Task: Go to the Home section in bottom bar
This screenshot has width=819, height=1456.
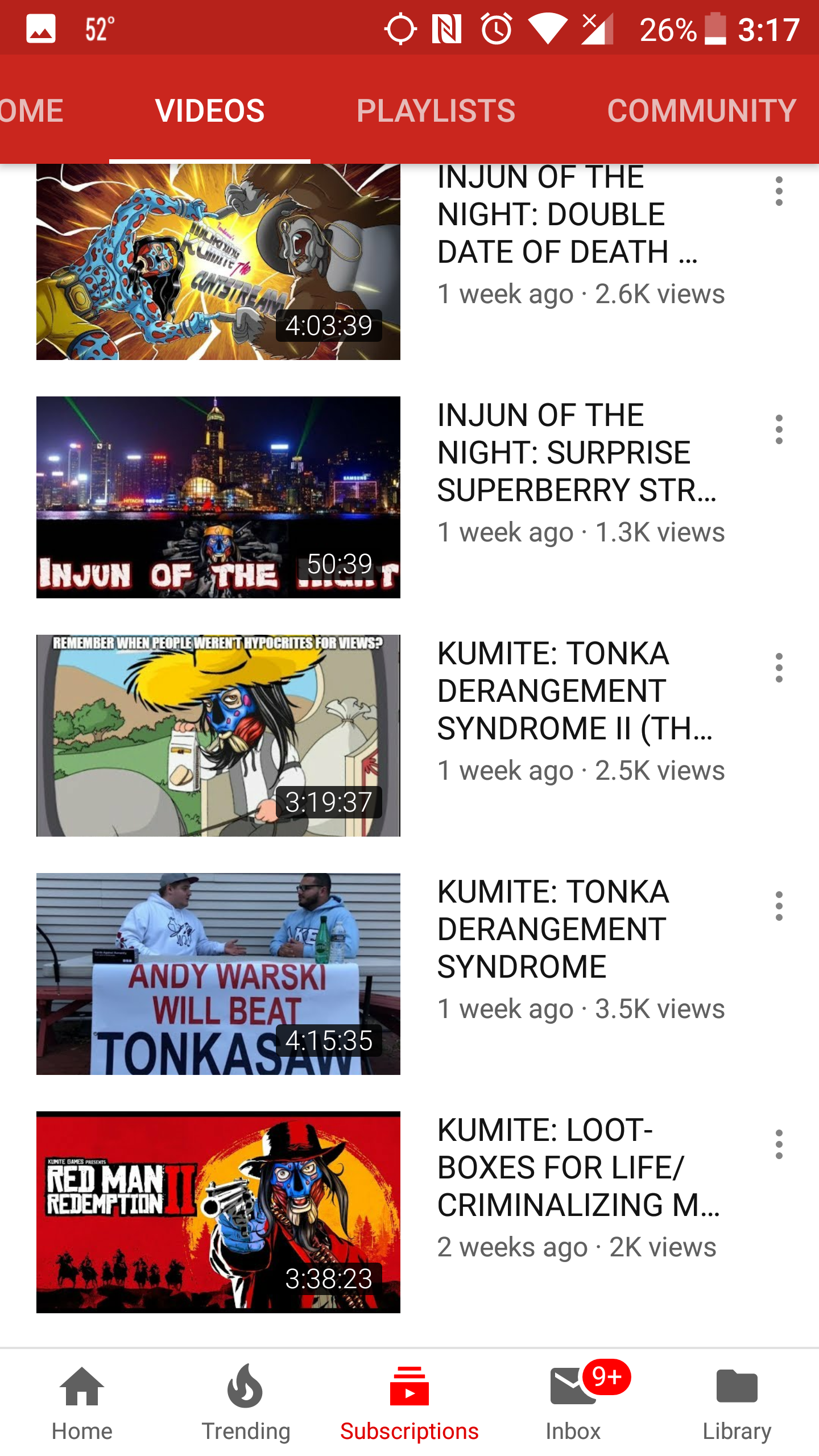Action: pos(82,1403)
